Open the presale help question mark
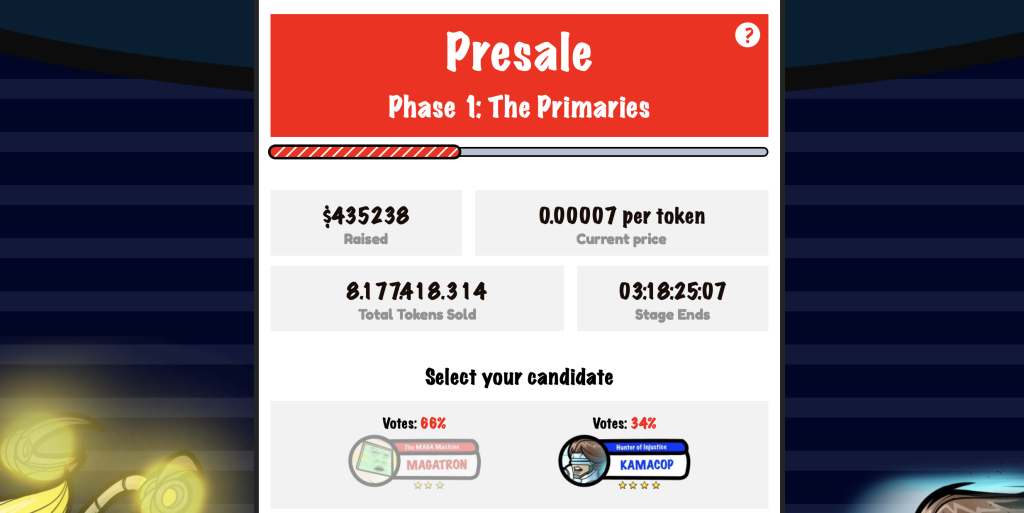 (x=747, y=35)
